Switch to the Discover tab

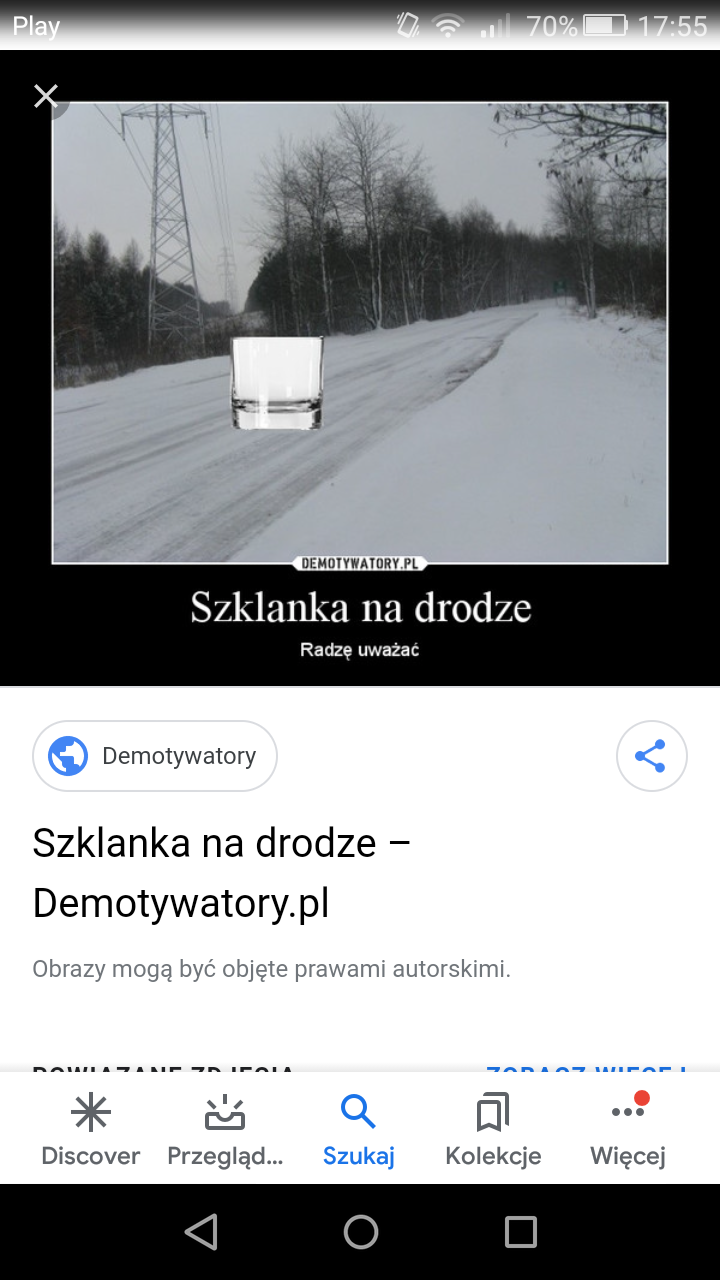click(91, 1130)
